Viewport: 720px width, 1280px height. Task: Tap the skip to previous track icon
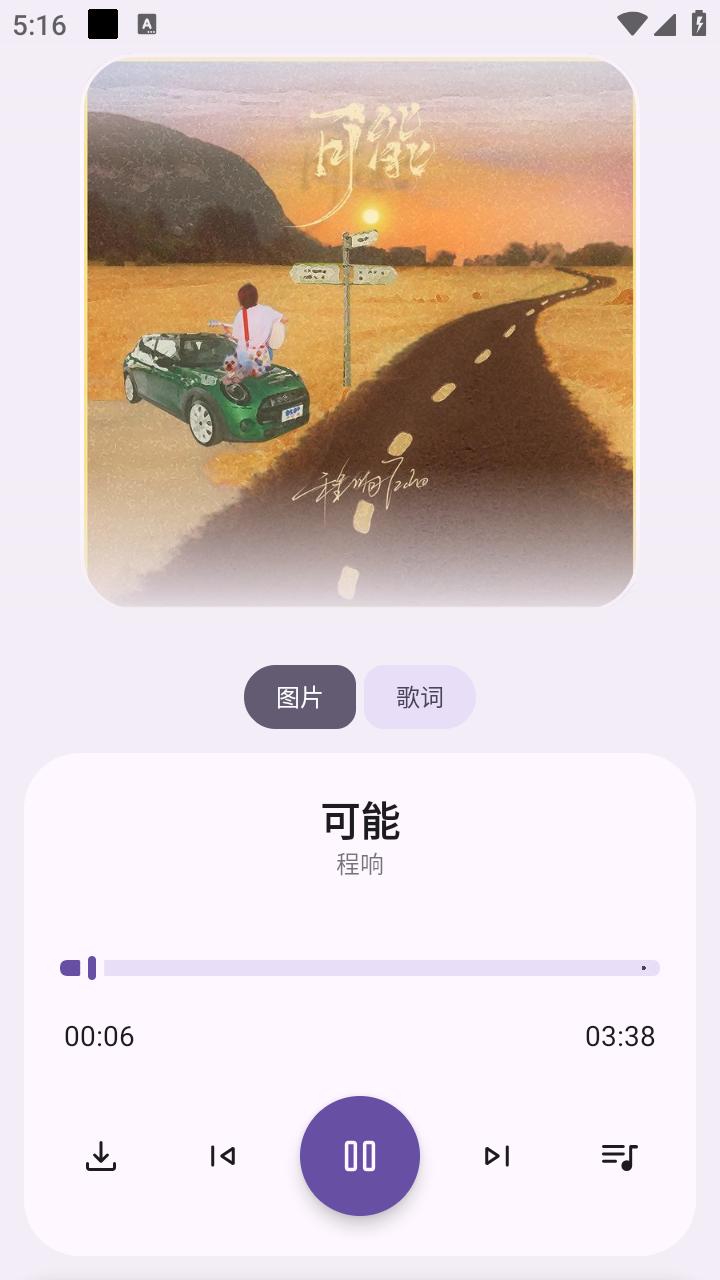pyautogui.click(x=222, y=1155)
